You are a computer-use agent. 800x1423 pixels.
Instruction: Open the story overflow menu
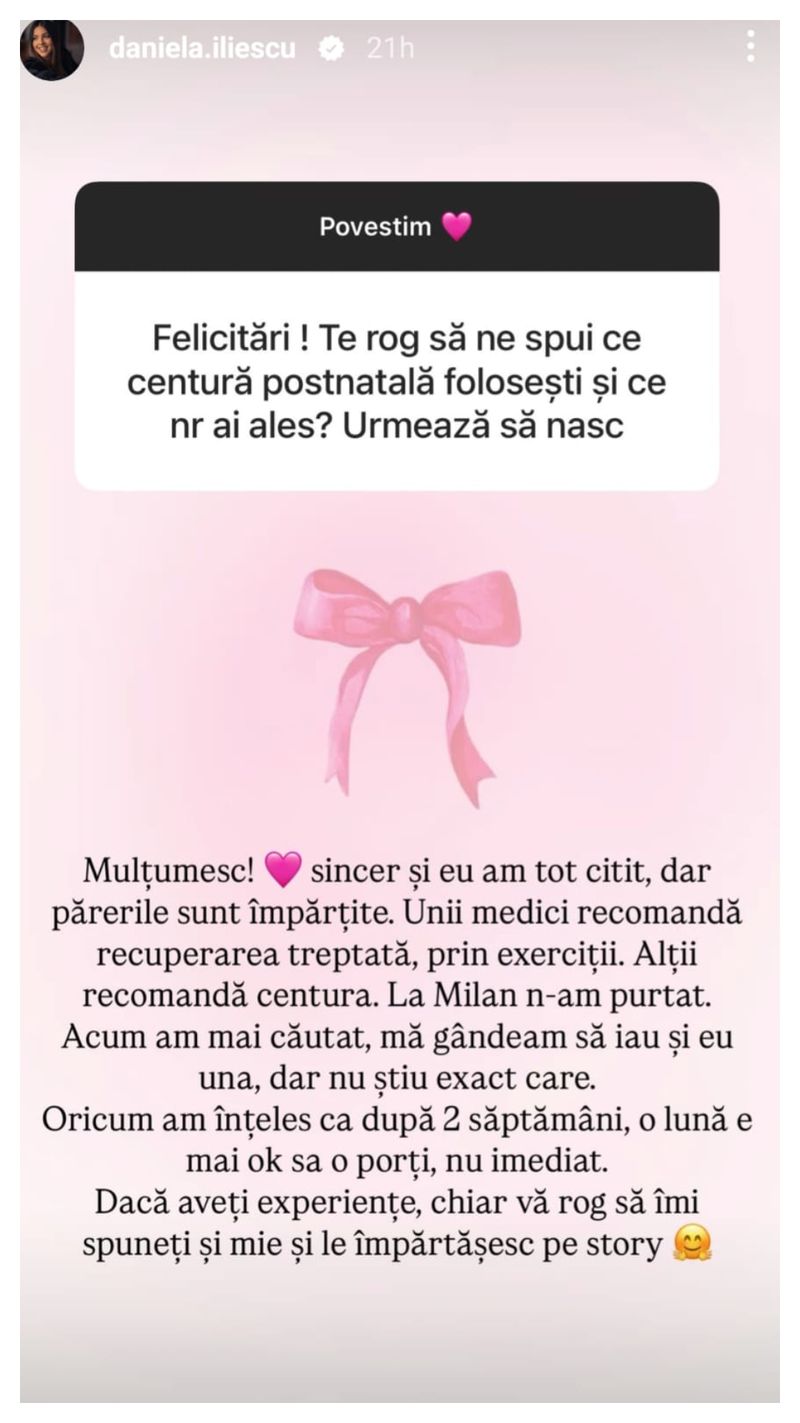coord(750,46)
